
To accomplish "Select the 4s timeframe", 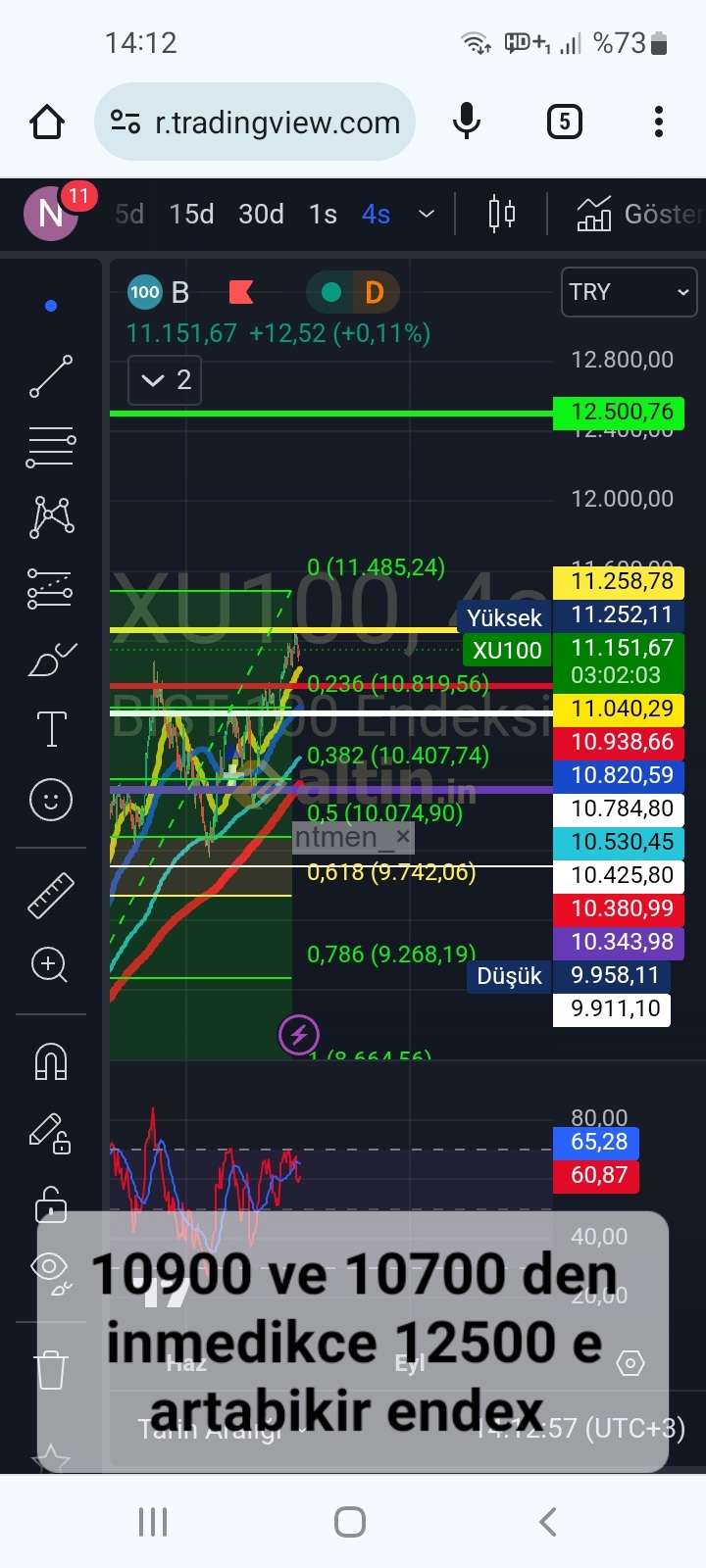I will tap(376, 214).
